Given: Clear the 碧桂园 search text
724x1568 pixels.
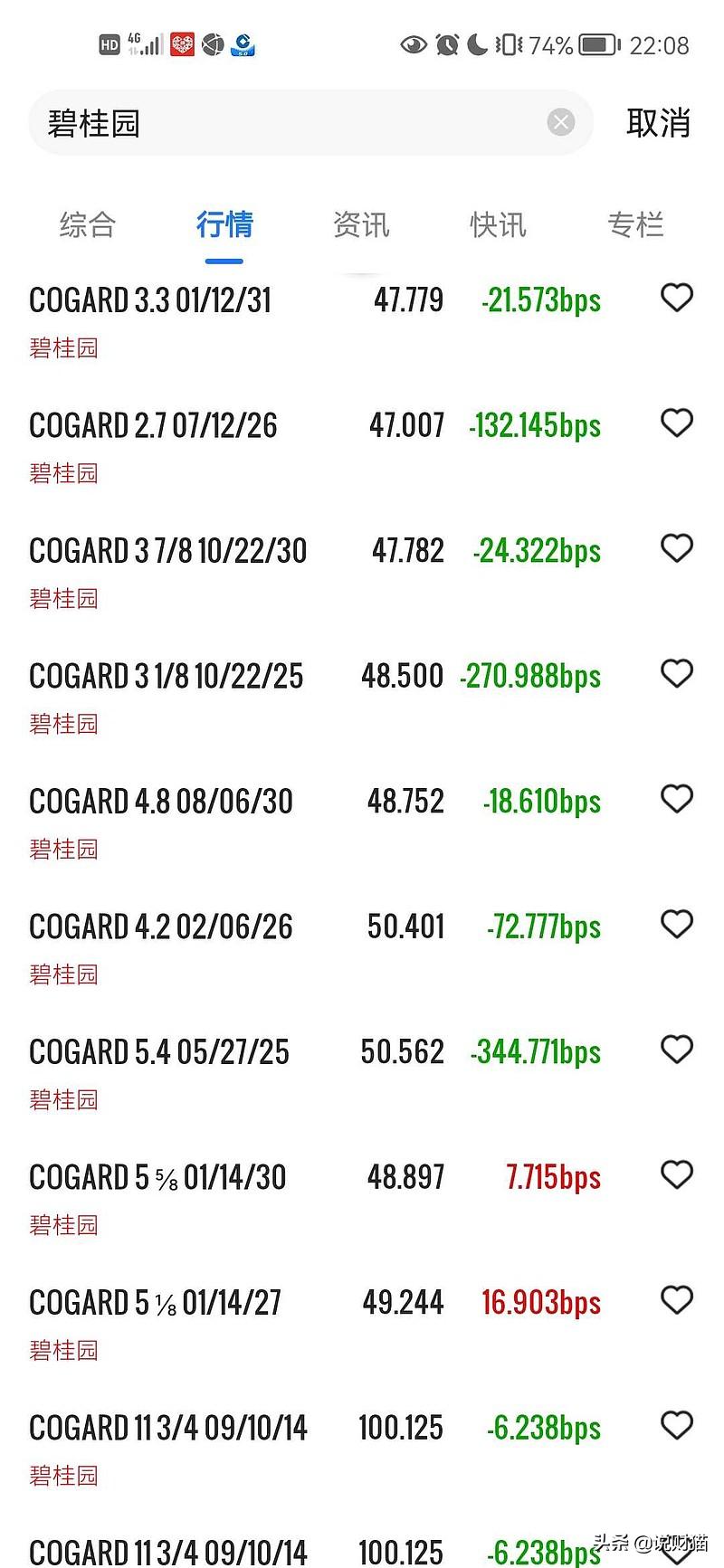Looking at the screenshot, I should click(561, 122).
